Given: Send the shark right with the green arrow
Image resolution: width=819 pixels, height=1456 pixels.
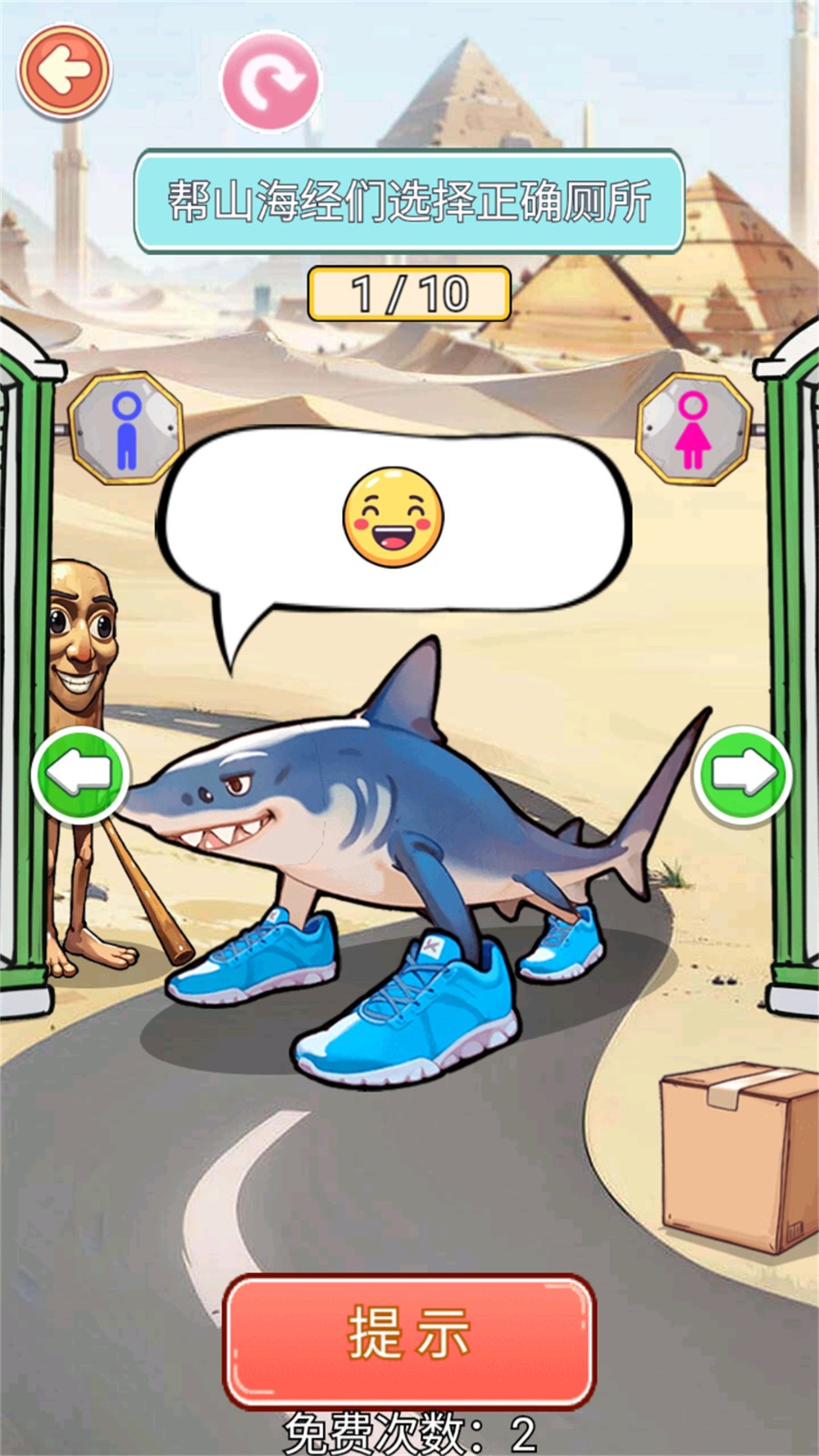Looking at the screenshot, I should [x=742, y=774].
